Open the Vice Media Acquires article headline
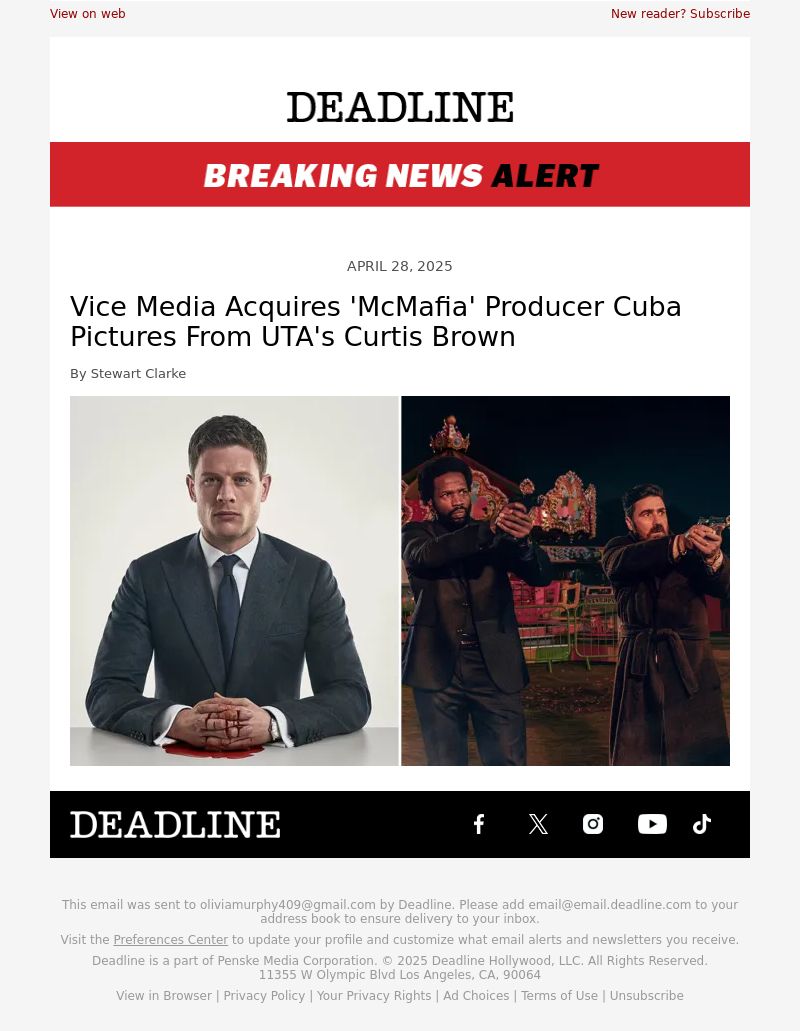Viewport: 800px width, 1031px height. pos(376,321)
